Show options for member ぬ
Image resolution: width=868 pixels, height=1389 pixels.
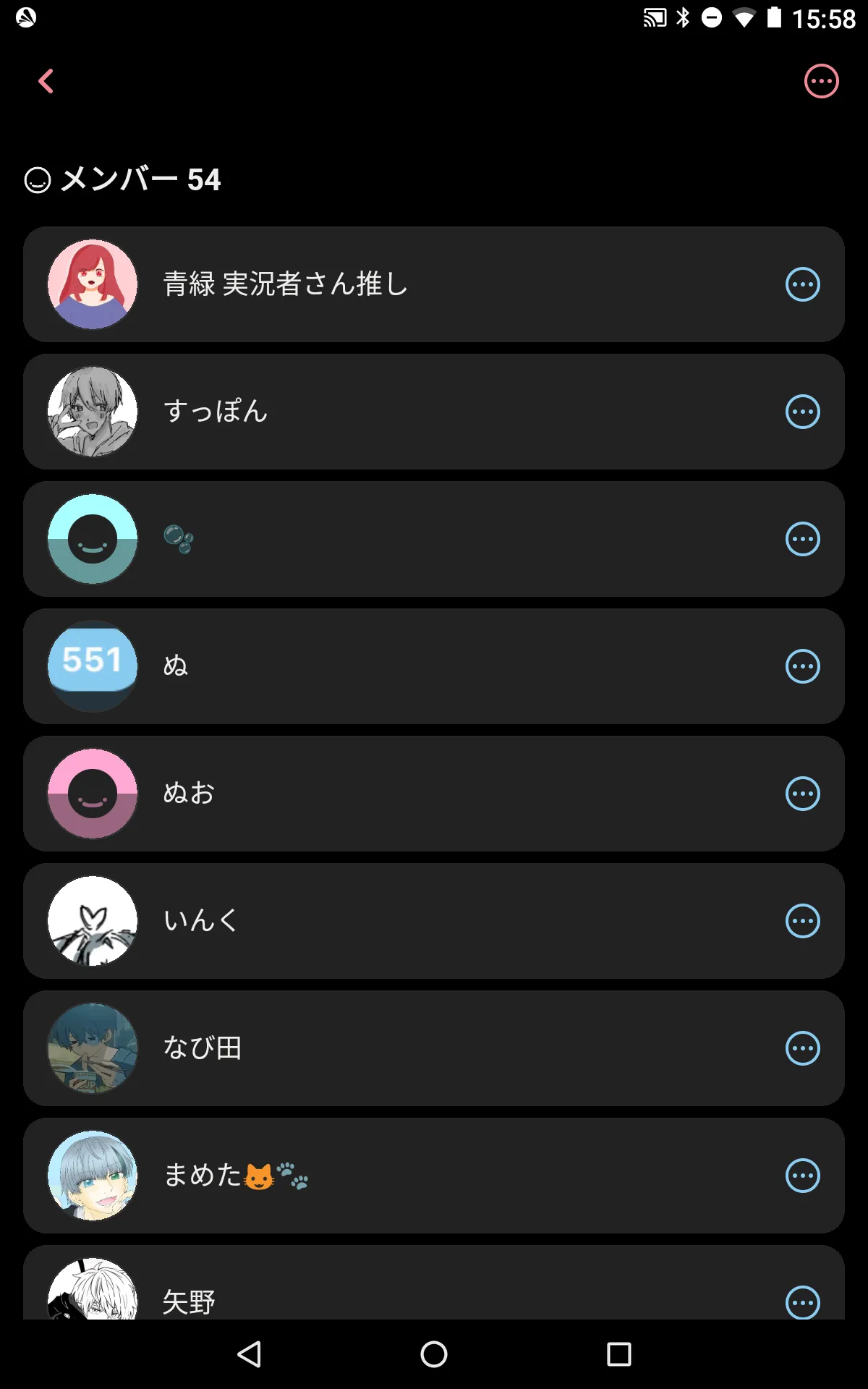point(803,666)
